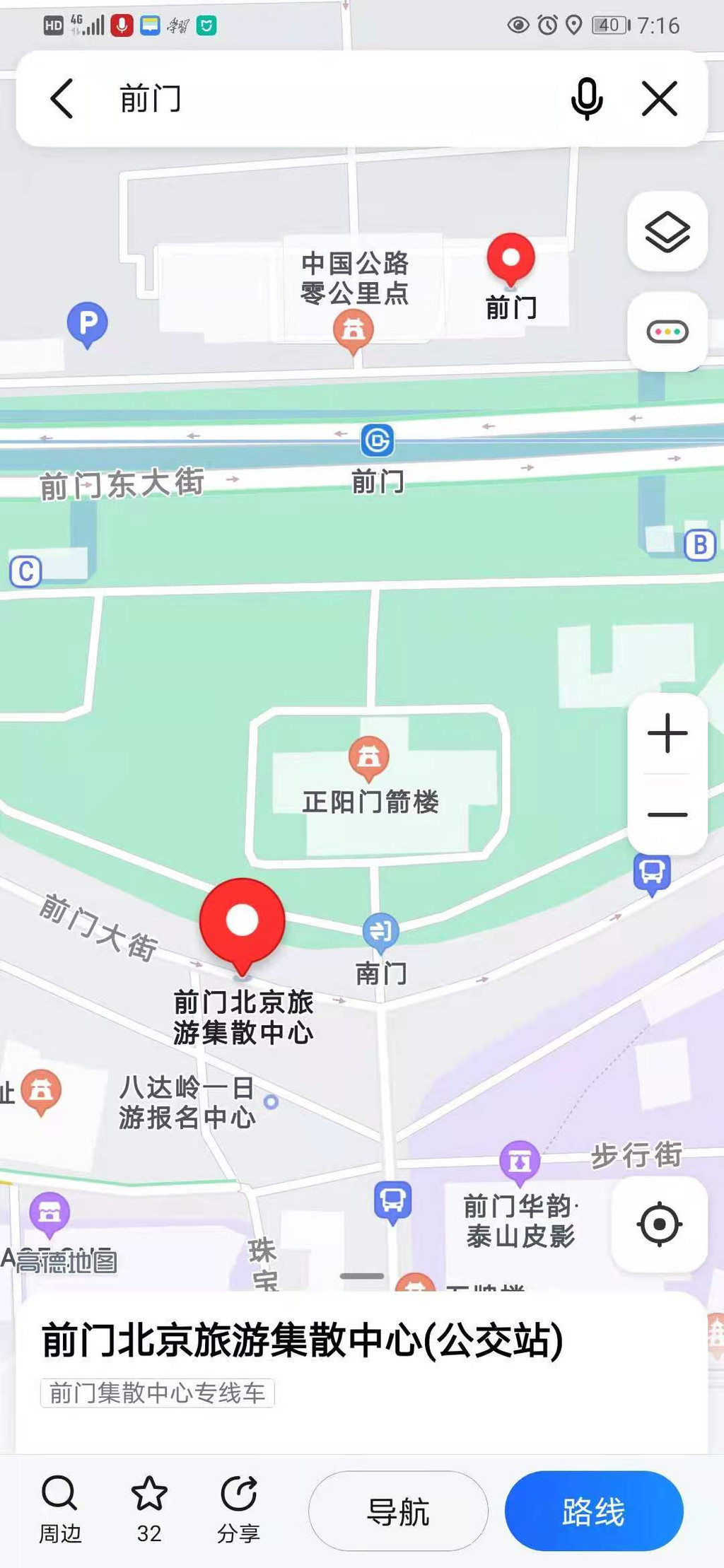Select the 前门 subway station marker
The image size is (724, 1568).
[378, 441]
